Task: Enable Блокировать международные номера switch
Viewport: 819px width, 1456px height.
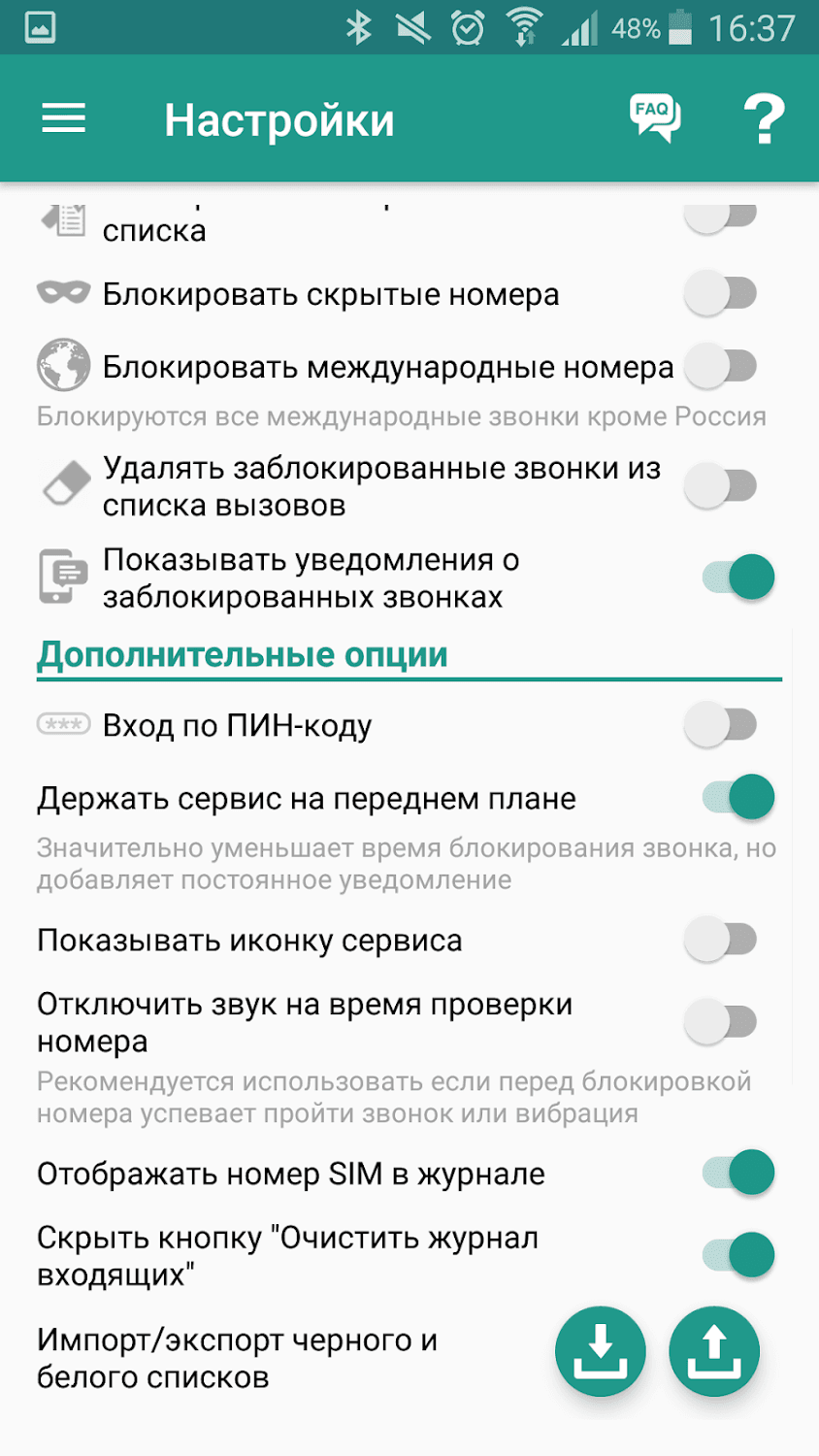Action: 721,367
